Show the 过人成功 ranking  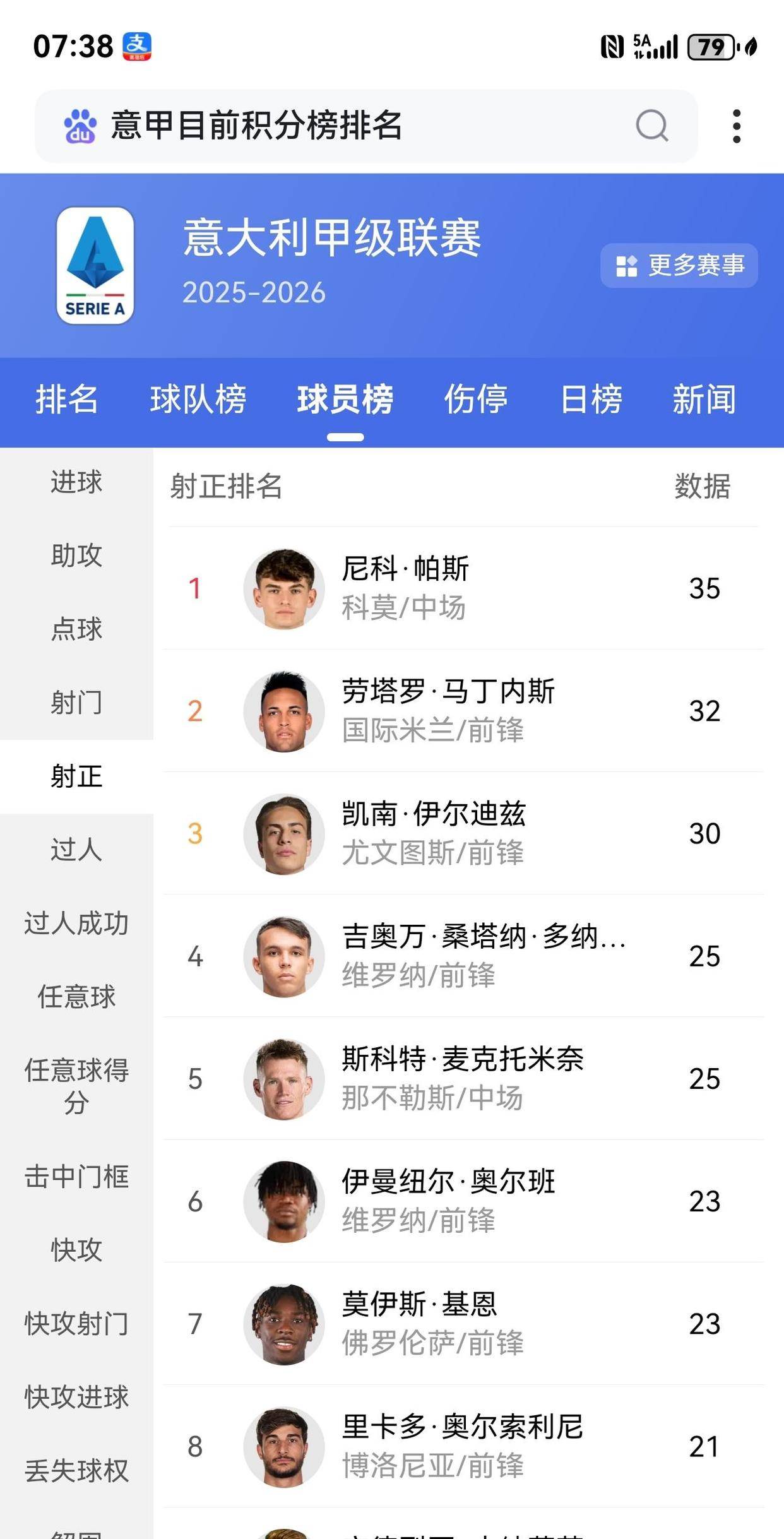point(76,923)
